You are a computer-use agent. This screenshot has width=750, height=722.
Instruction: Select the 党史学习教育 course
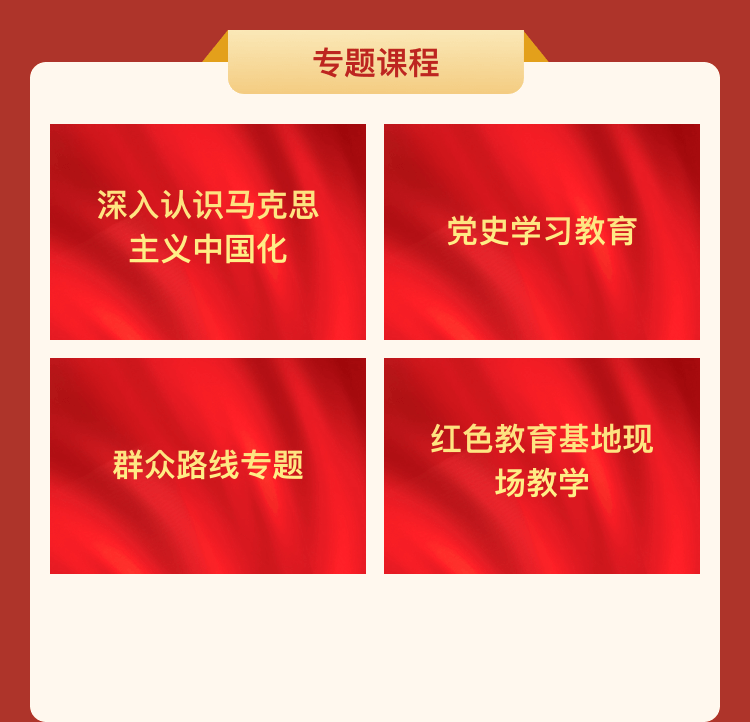point(541,231)
